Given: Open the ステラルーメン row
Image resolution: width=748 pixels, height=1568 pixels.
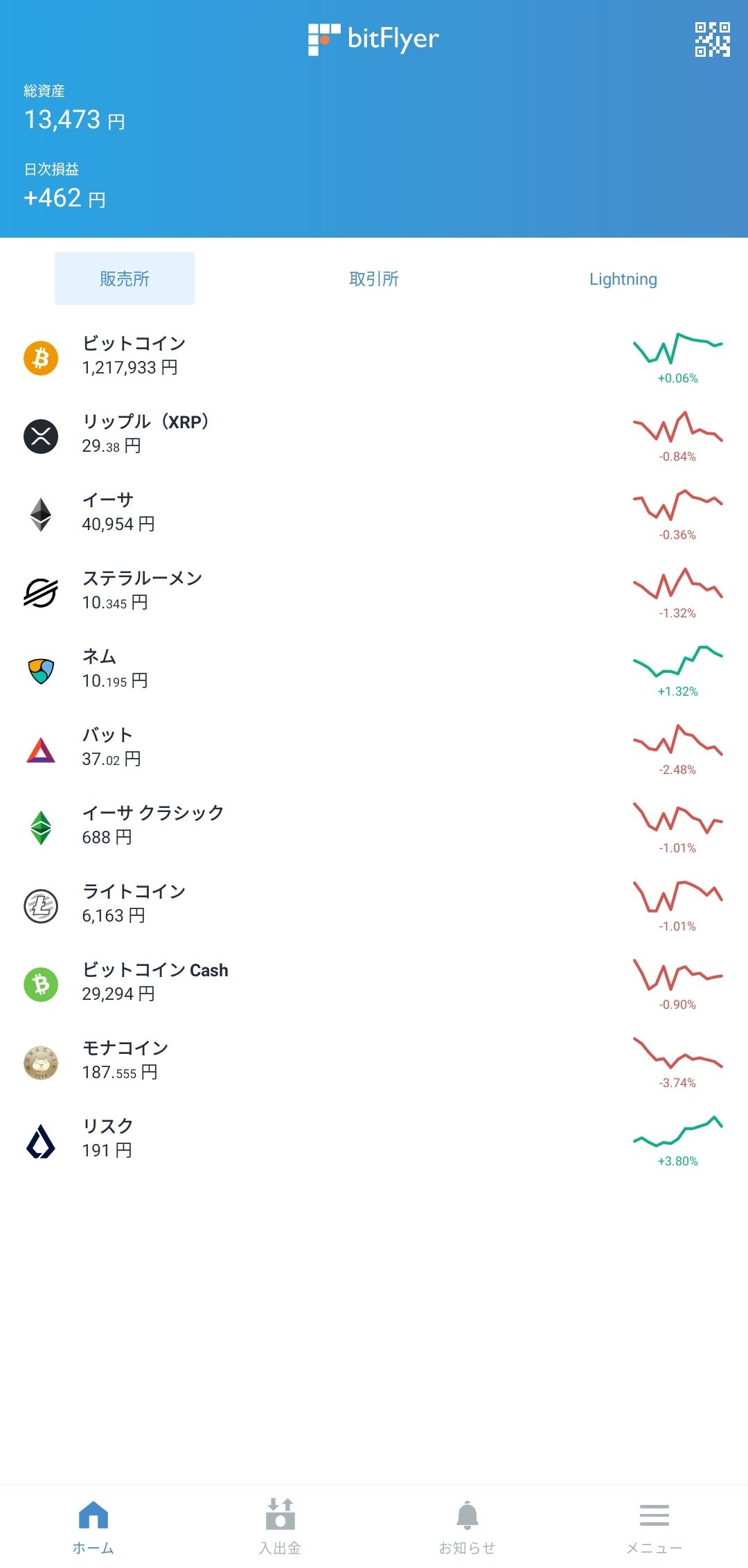Looking at the screenshot, I should click(x=374, y=592).
